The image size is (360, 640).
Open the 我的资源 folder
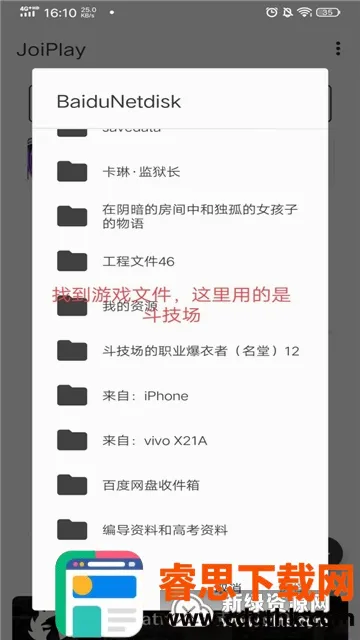pos(180,306)
